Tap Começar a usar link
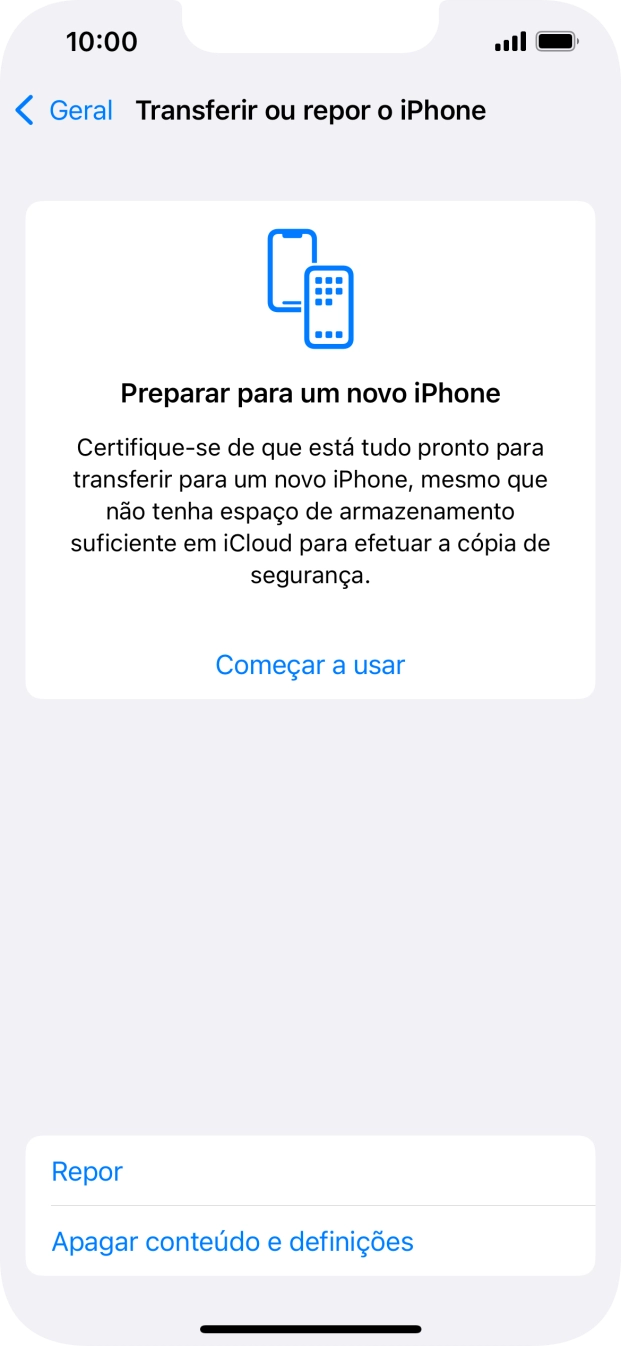This screenshot has height=1346, width=621. 310,665
